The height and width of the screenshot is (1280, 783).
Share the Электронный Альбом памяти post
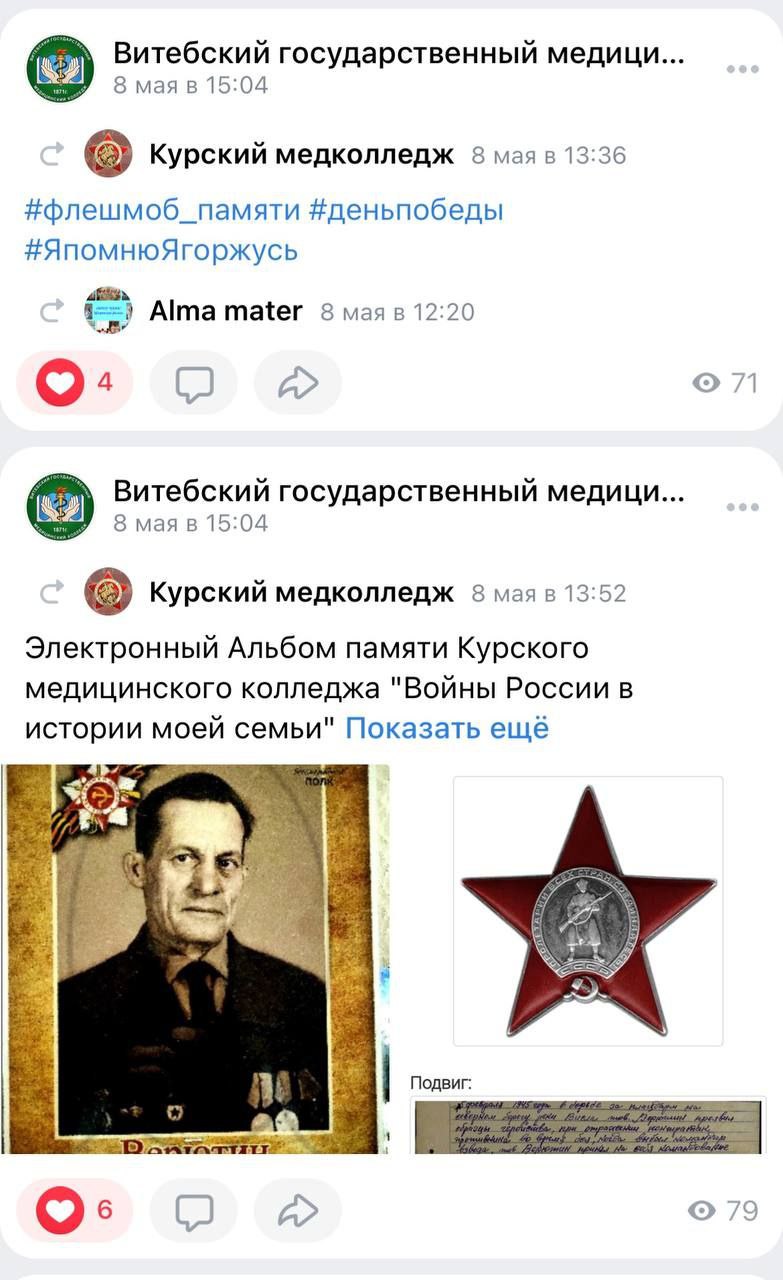pos(298,1210)
